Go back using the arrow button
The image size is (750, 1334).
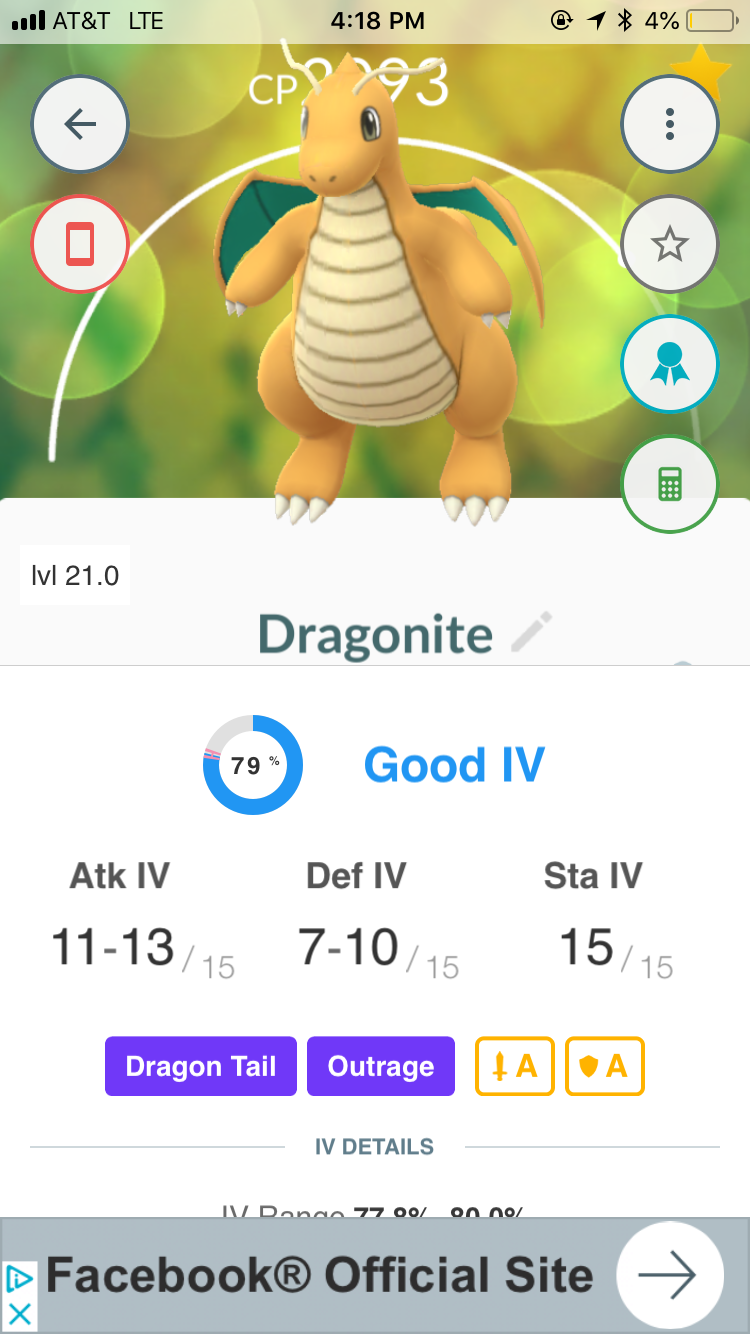80,124
